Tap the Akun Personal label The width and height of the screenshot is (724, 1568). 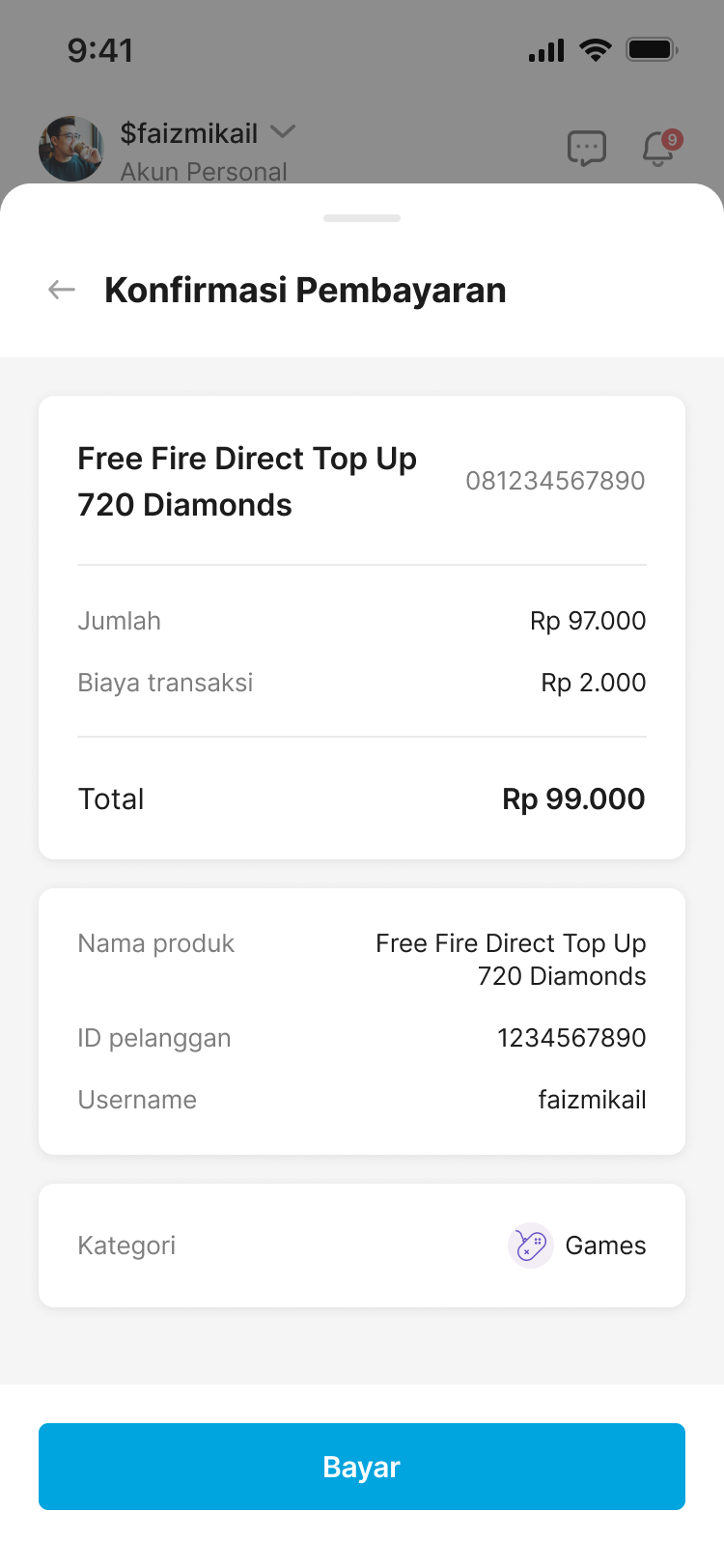click(204, 171)
